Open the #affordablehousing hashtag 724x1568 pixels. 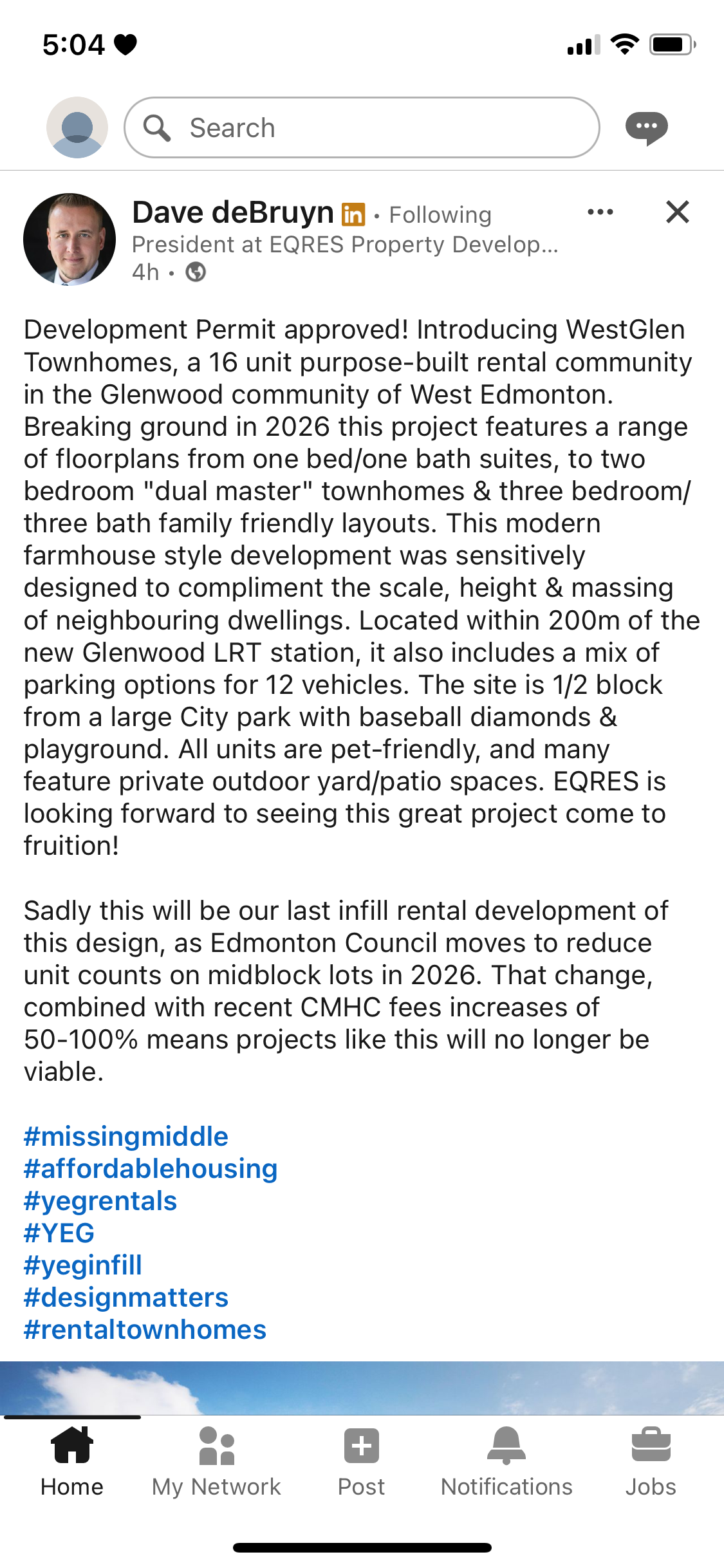pyautogui.click(x=151, y=1168)
